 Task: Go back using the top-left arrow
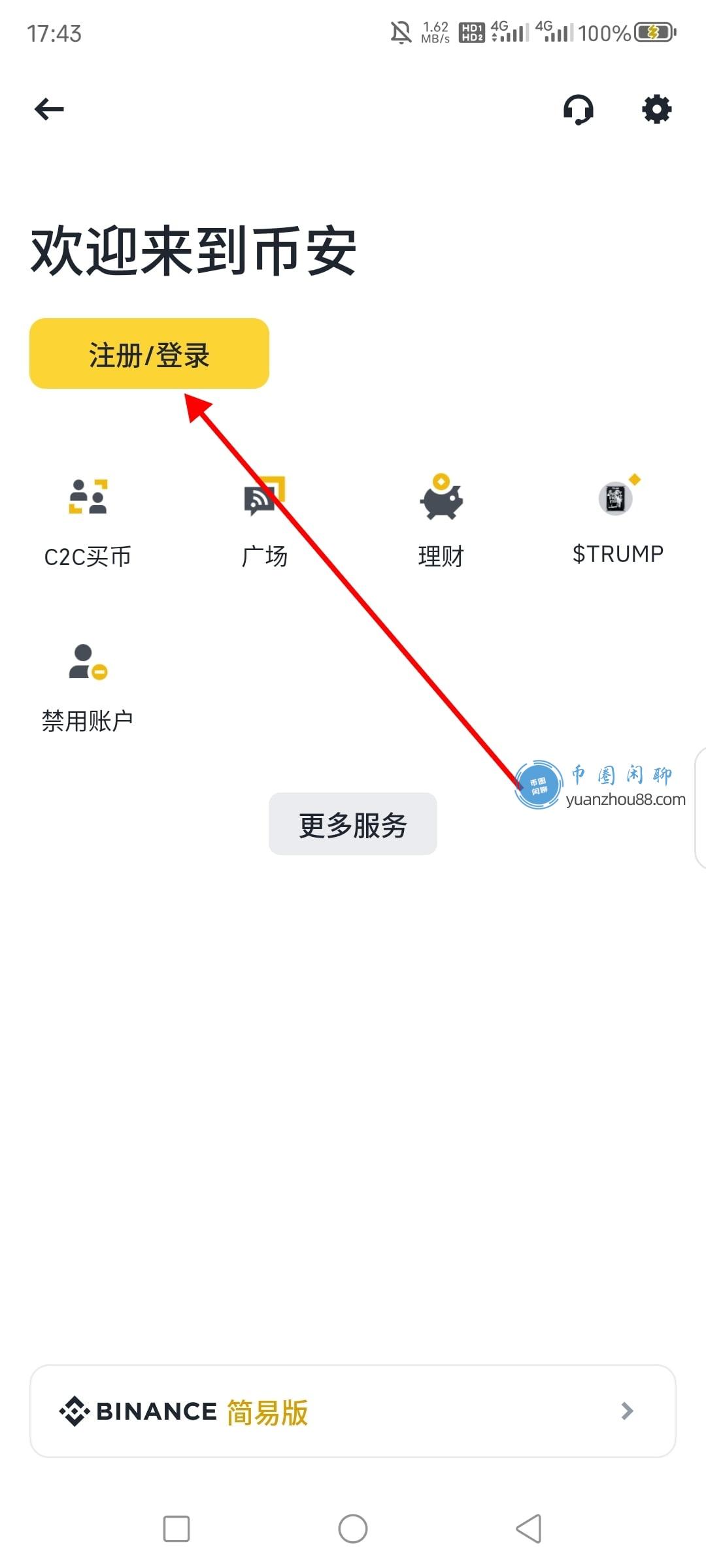point(49,109)
